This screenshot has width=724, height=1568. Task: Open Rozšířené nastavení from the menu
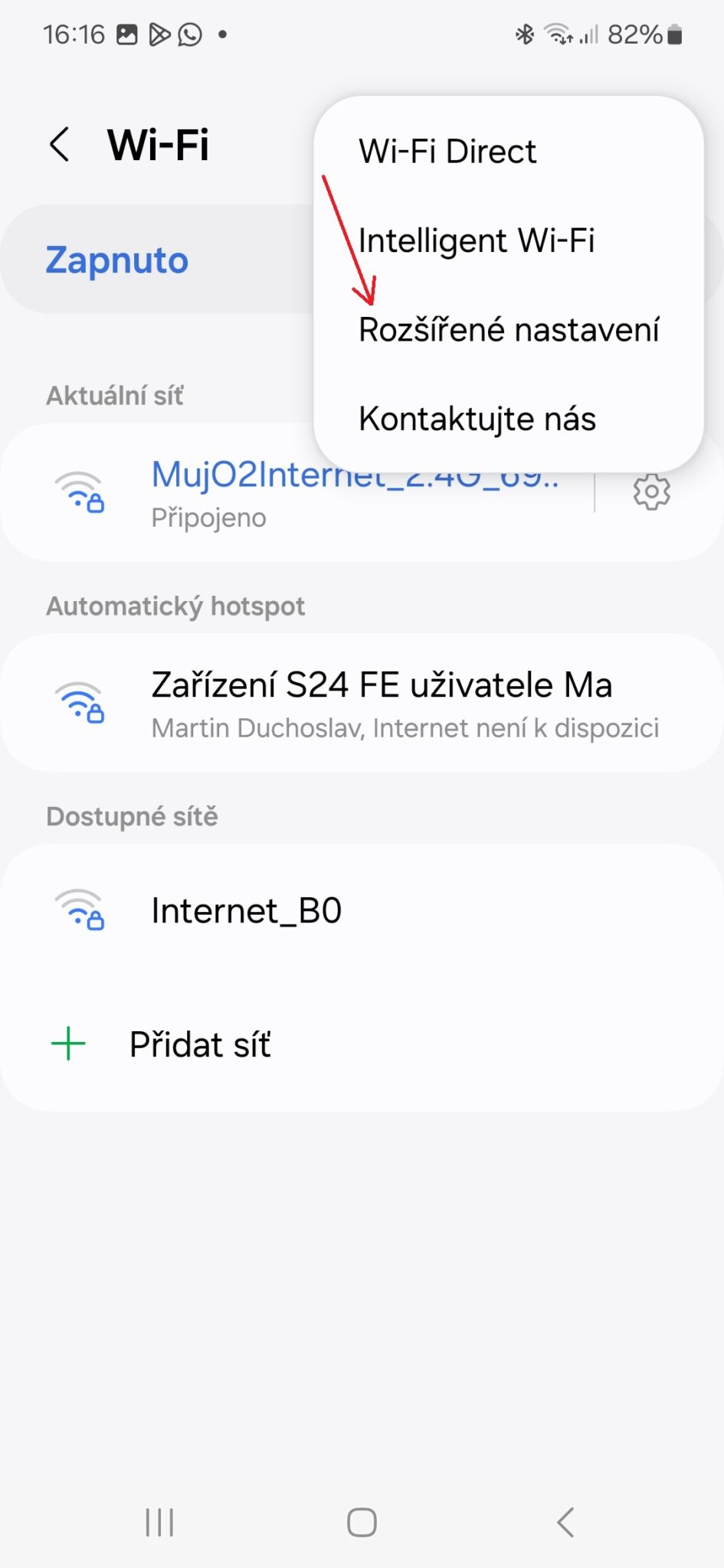tap(509, 329)
